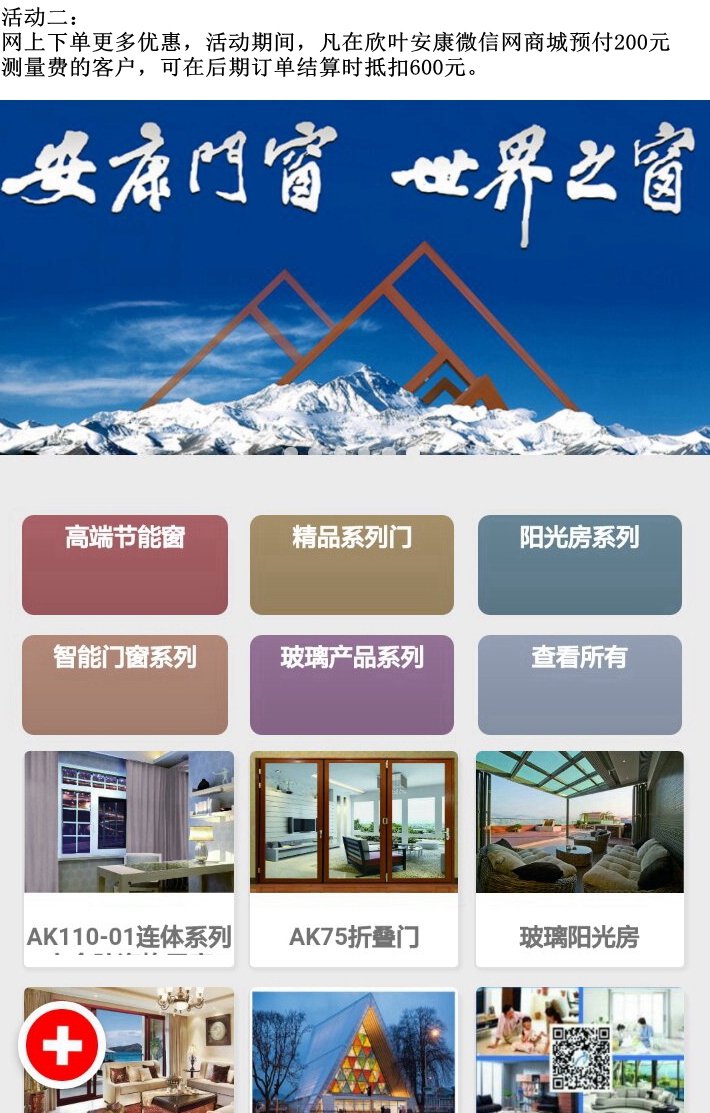Image resolution: width=710 pixels, height=1113 pixels.
Task: Tap 查看所有 to view all products
Action: coord(580,684)
